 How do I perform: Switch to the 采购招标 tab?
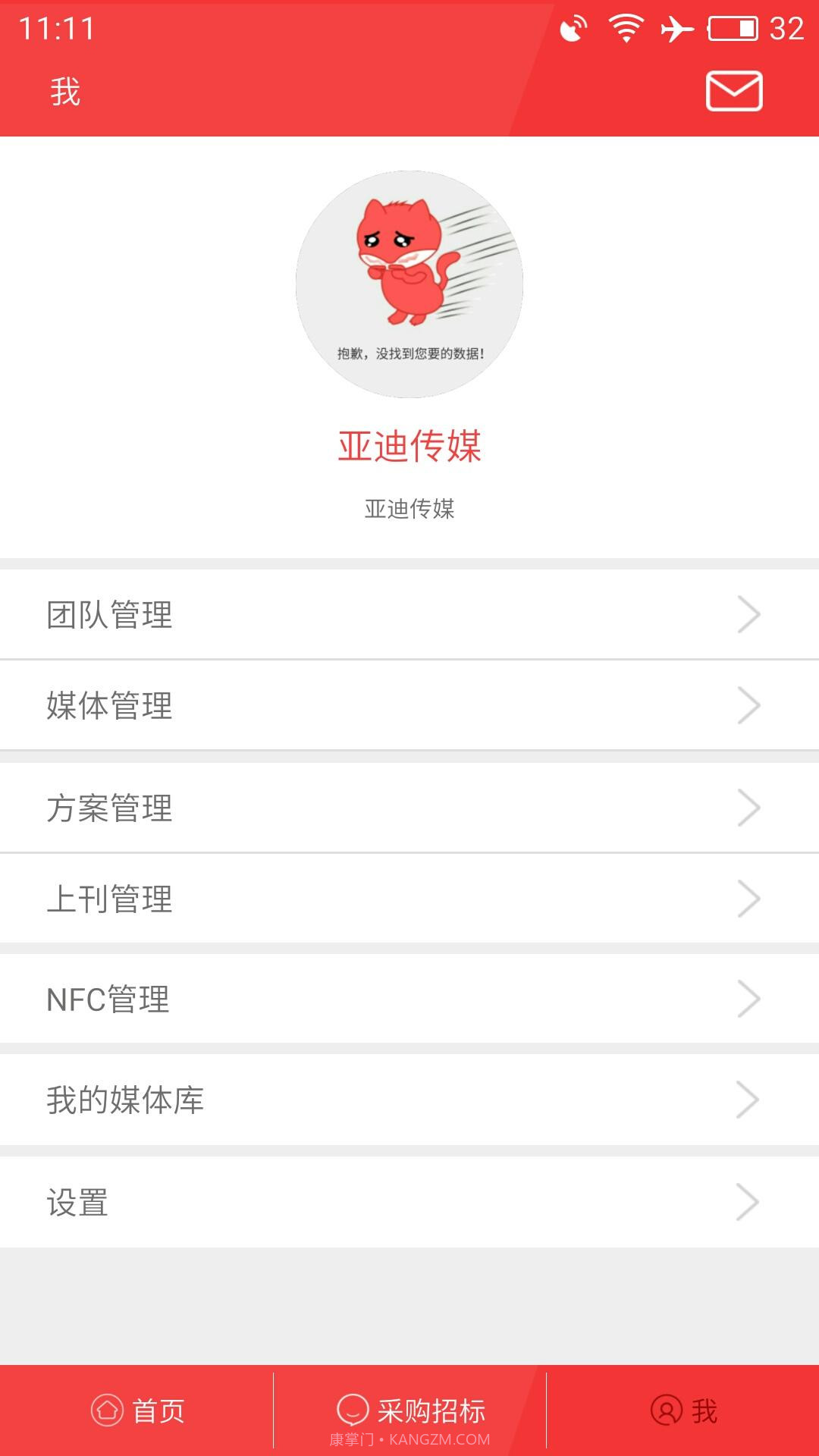[x=409, y=1407]
